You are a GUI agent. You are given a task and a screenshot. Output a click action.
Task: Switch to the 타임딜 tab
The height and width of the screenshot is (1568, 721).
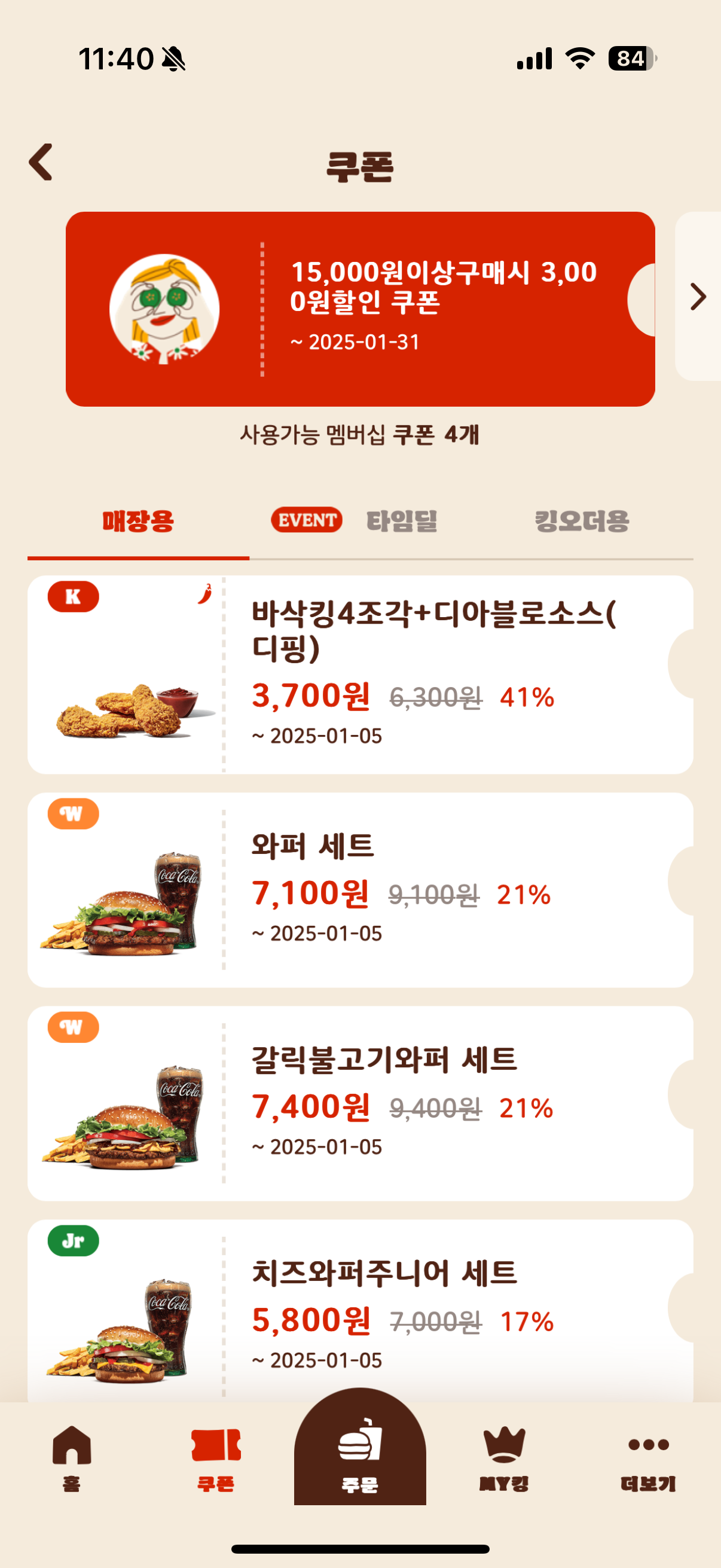(402, 521)
